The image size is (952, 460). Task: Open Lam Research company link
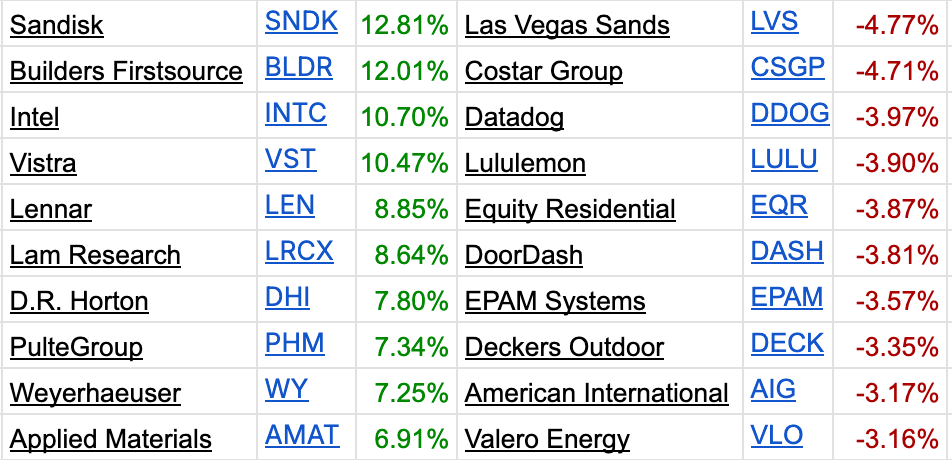(95, 256)
